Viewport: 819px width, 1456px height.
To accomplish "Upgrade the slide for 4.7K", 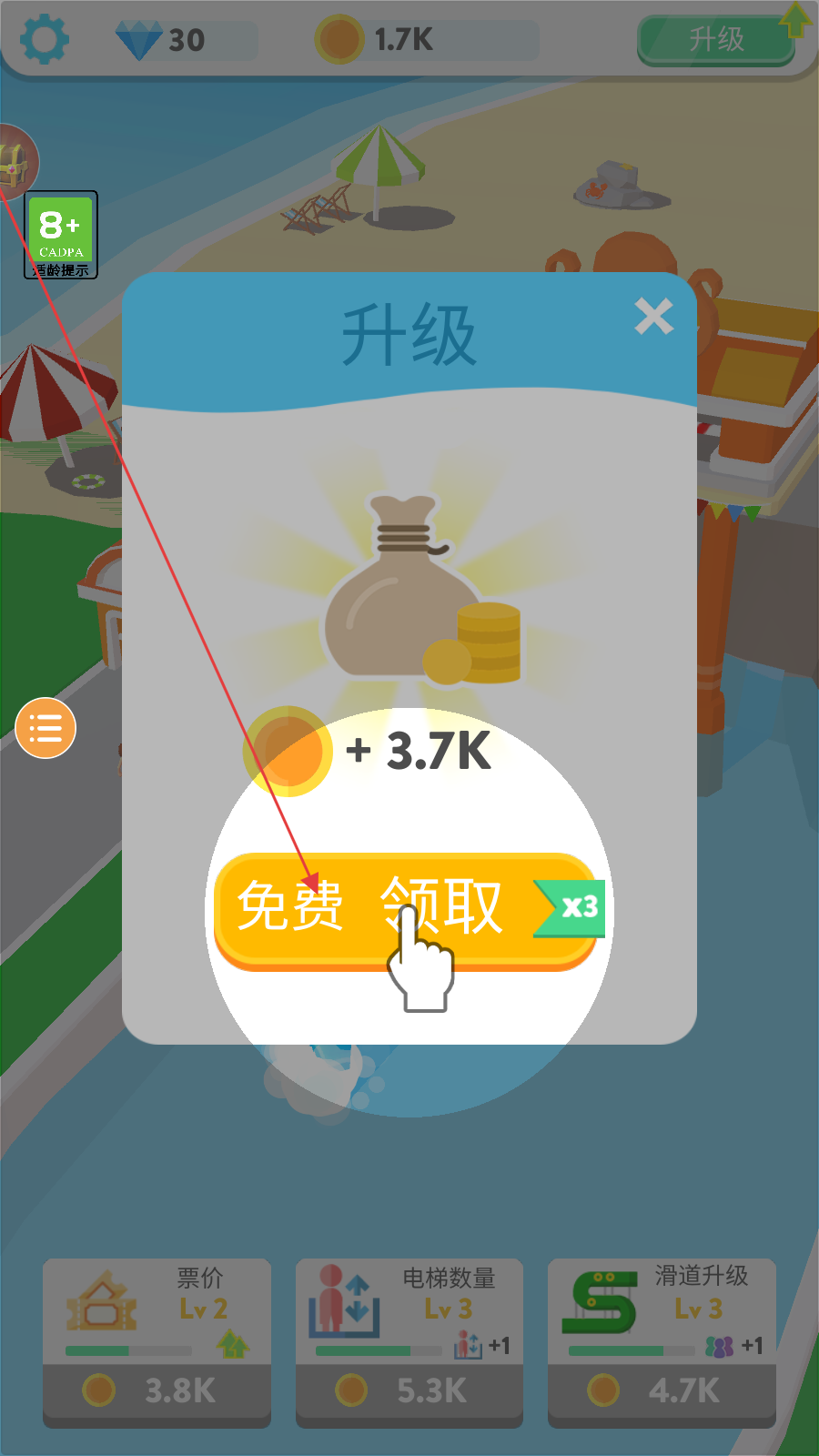I will tap(661, 1390).
